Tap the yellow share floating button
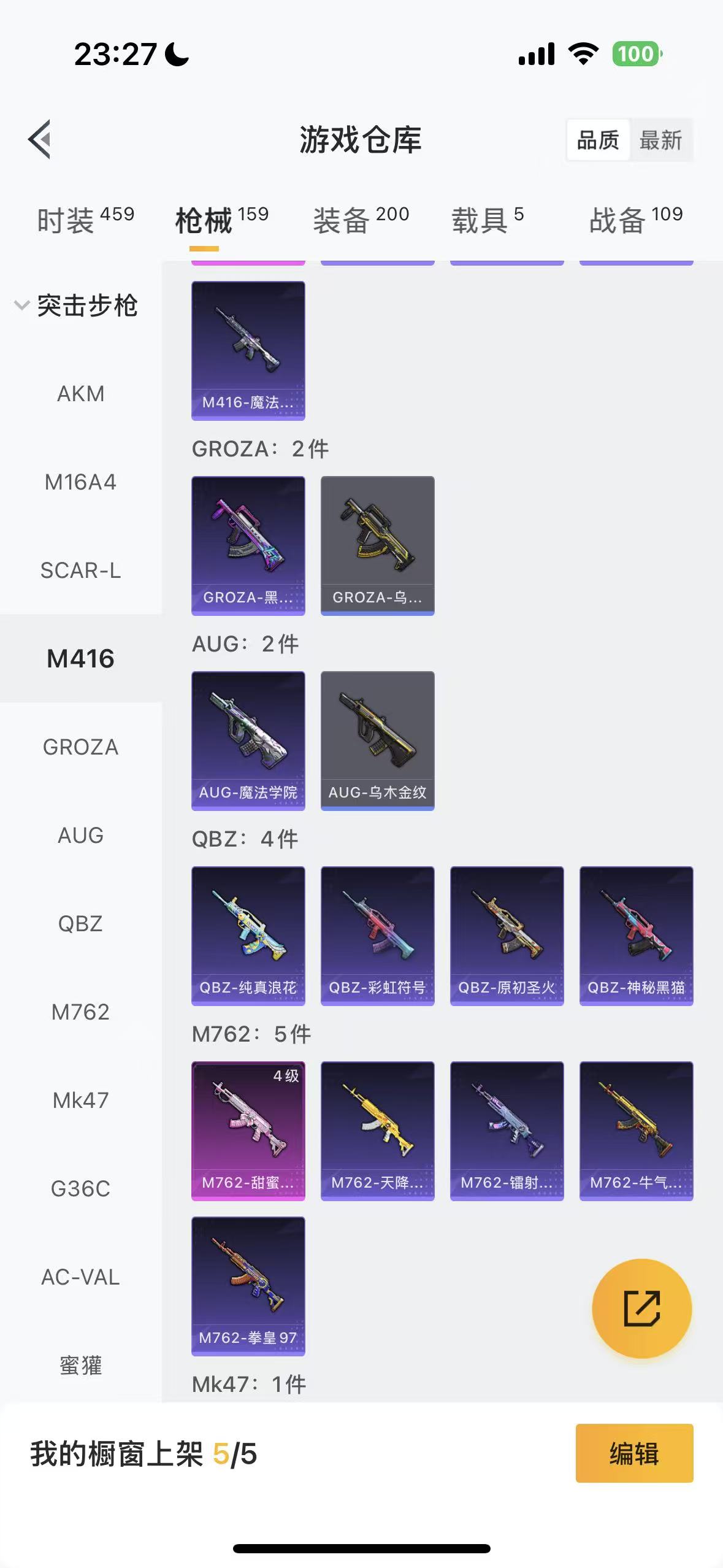723x1568 pixels. (641, 1308)
